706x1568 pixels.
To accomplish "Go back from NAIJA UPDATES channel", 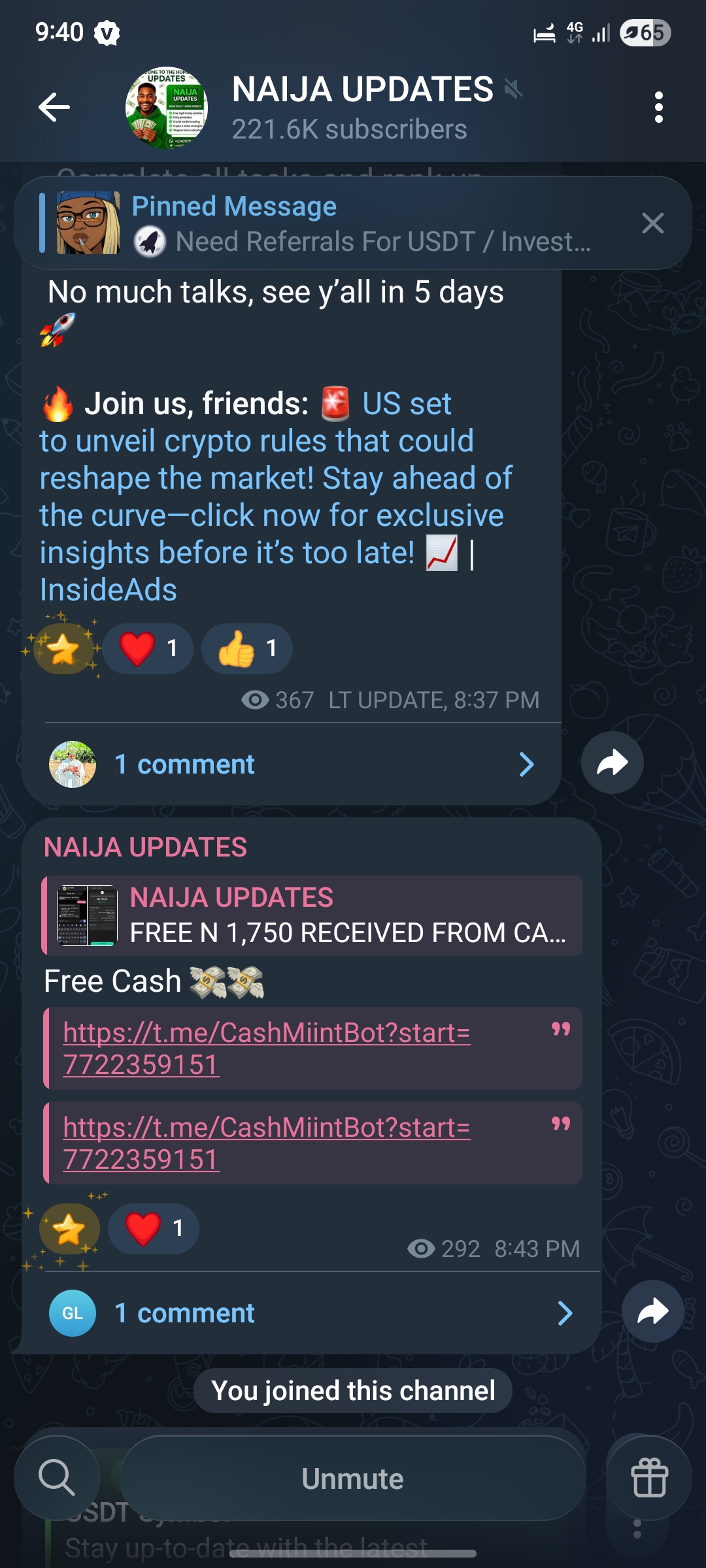I will click(x=54, y=107).
